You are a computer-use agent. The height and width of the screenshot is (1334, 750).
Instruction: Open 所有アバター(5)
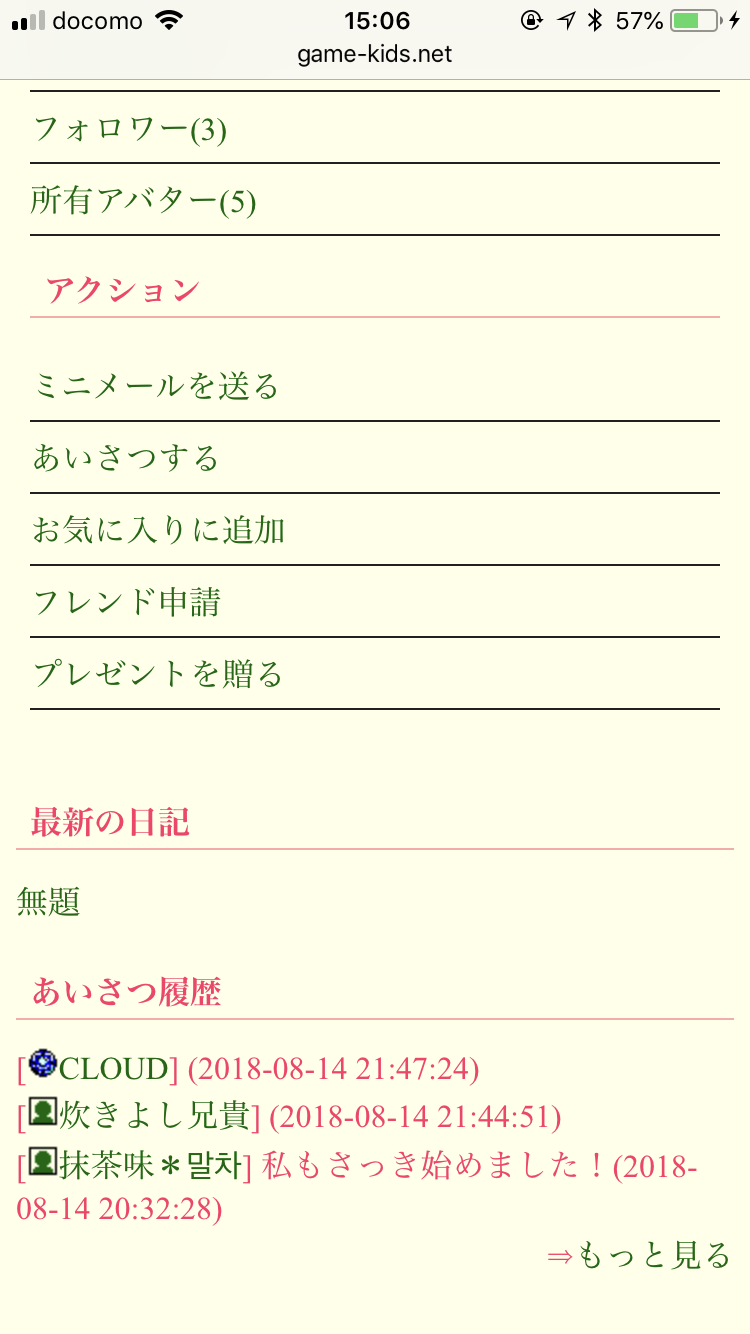[x=375, y=200]
